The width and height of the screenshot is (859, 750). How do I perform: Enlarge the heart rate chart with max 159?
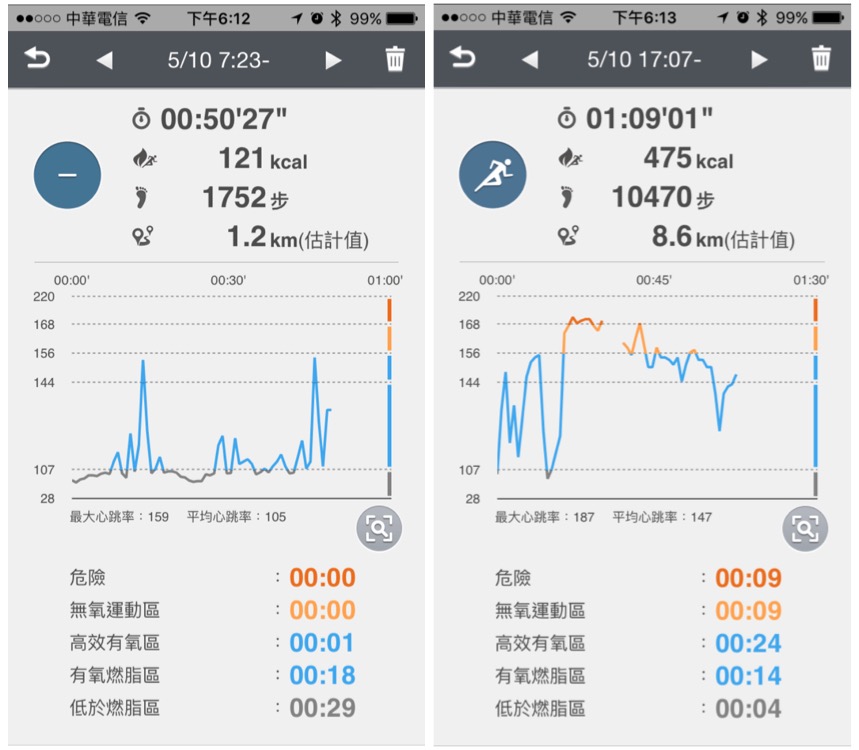pyautogui.click(x=379, y=529)
